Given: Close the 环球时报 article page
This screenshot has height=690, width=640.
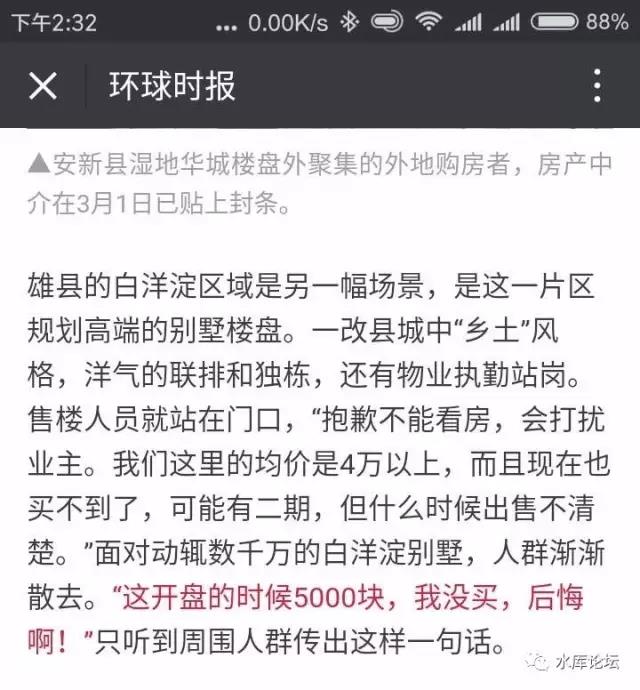Looking at the screenshot, I should pyautogui.click(x=43, y=86).
